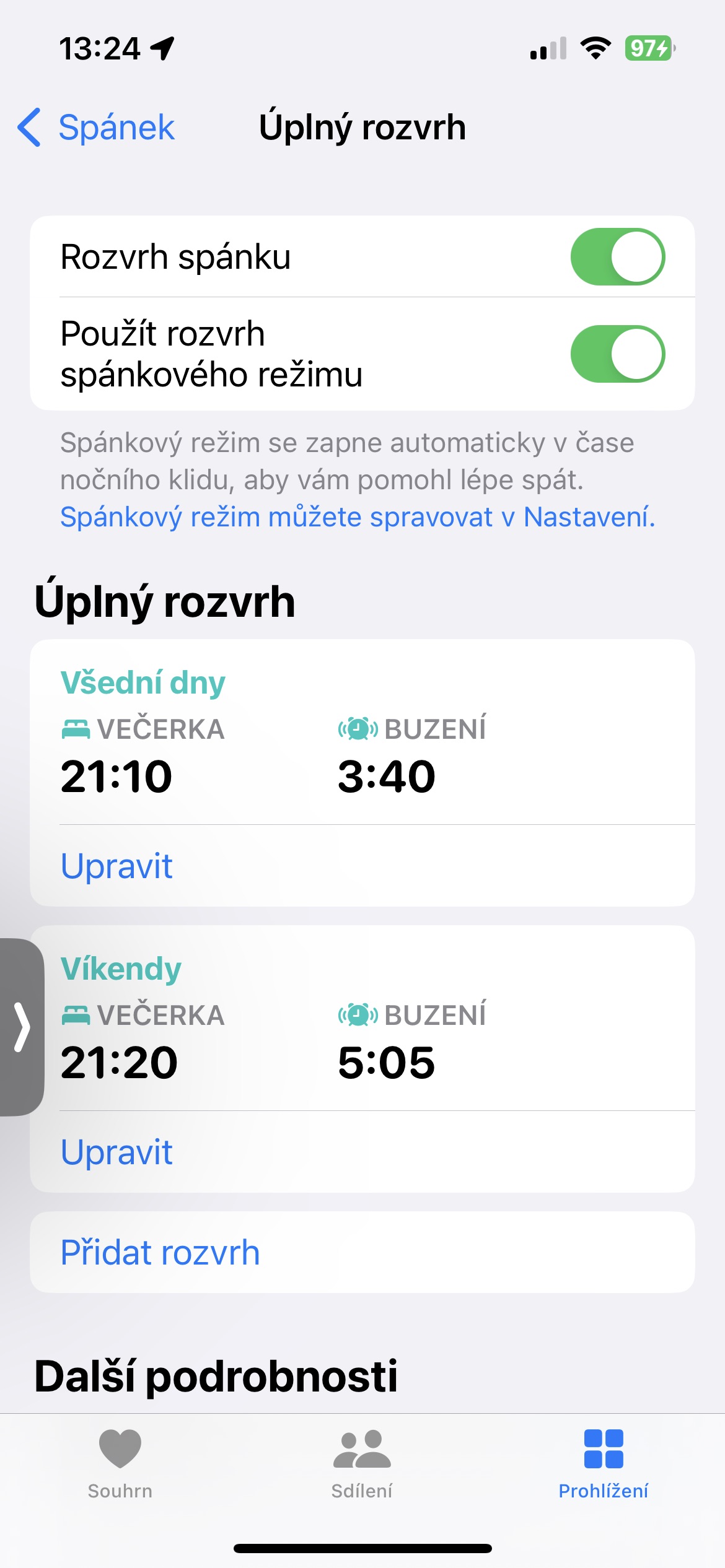Toggle Použít rozvrh spánkového režimu
This screenshot has width=725, height=1568.
(x=617, y=354)
